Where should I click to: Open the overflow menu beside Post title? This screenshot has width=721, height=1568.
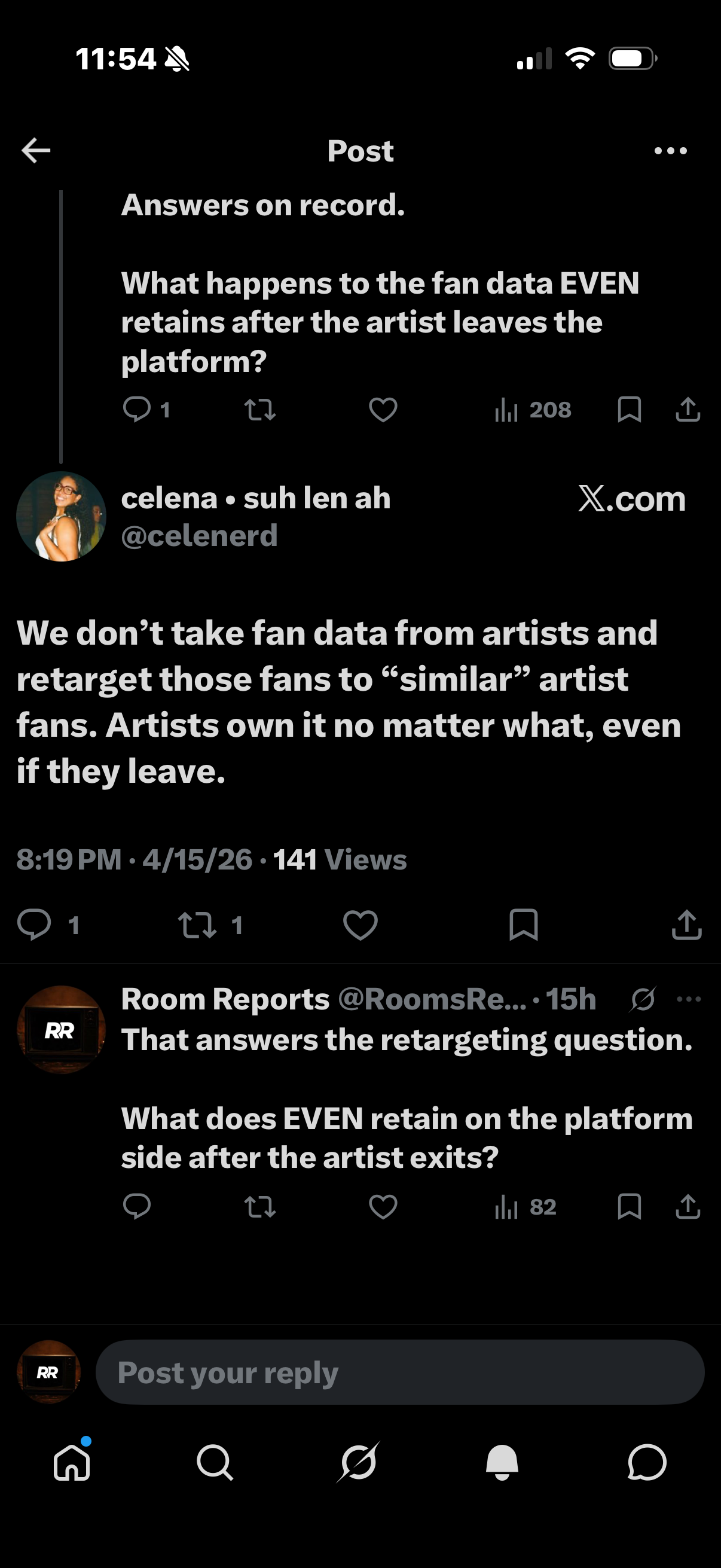pos(671,150)
